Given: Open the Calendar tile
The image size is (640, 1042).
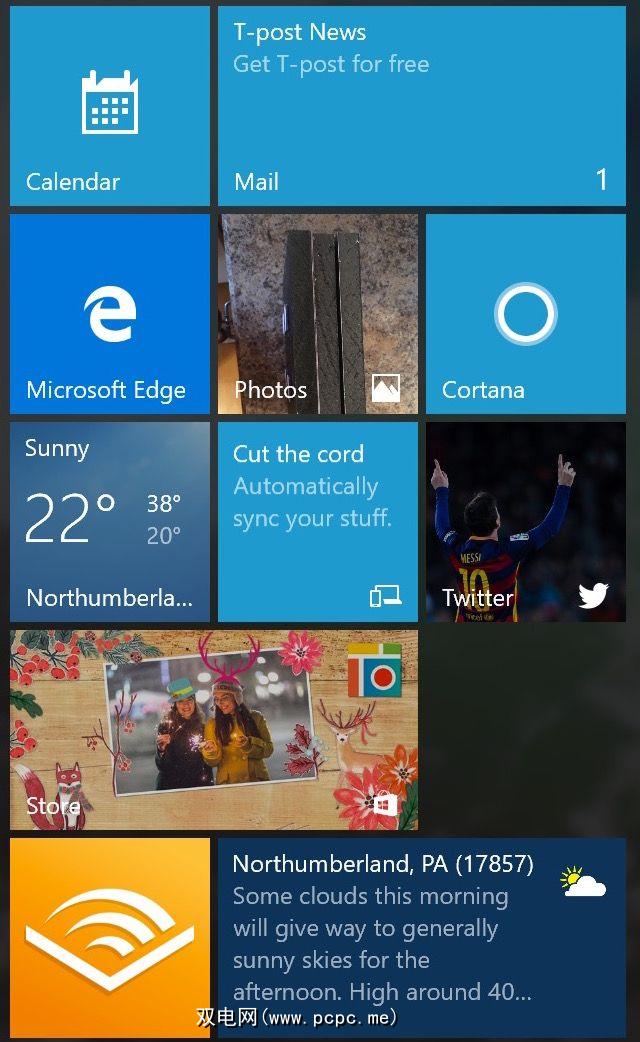Looking at the screenshot, I should (110, 106).
